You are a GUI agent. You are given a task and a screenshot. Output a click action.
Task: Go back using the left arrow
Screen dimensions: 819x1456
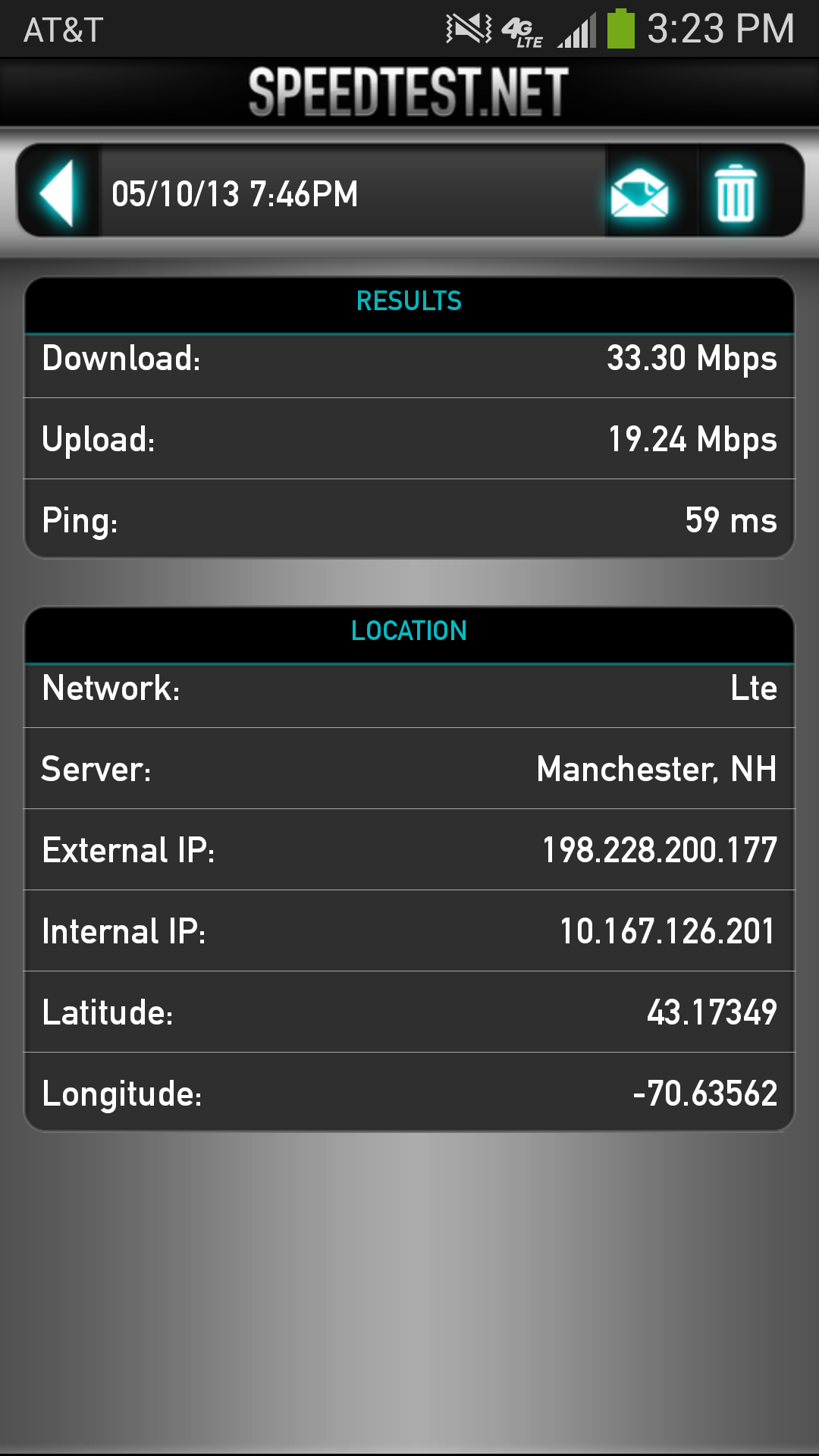coord(58,193)
